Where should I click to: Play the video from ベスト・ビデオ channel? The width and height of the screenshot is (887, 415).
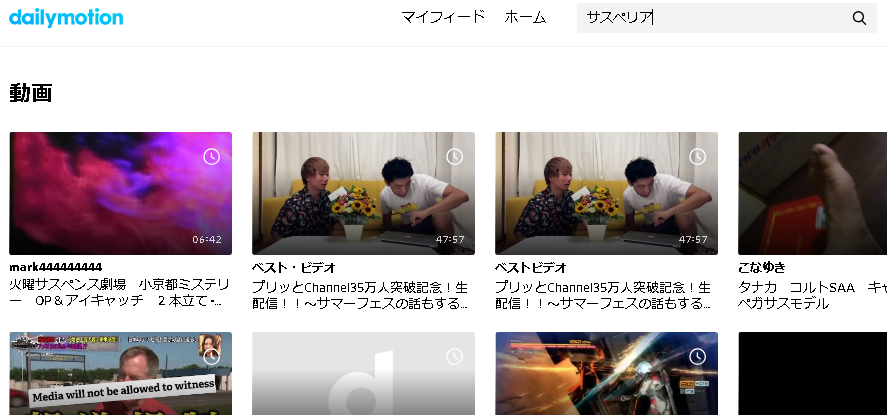[x=363, y=193]
